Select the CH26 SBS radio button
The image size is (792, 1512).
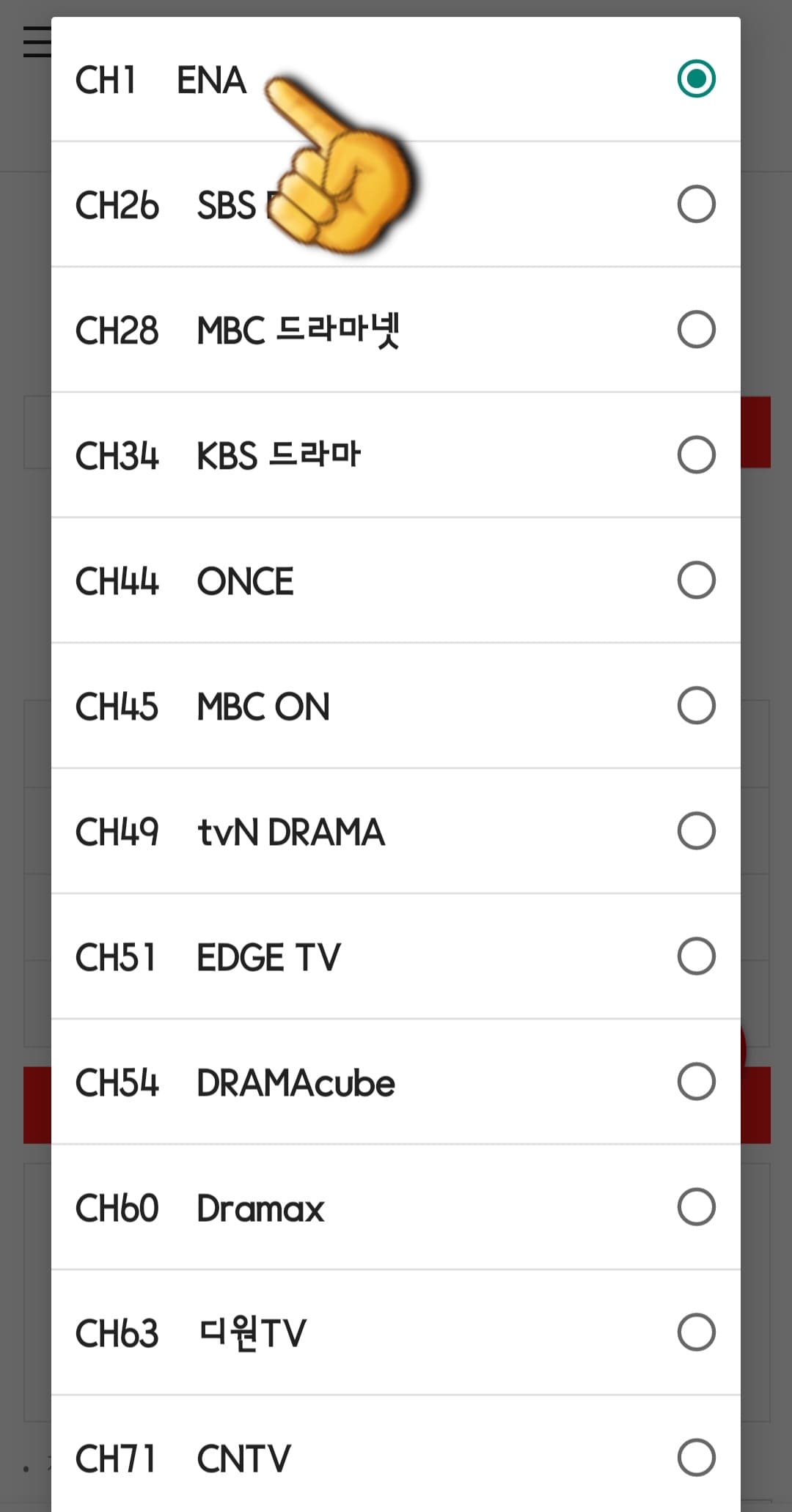pyautogui.click(x=696, y=203)
